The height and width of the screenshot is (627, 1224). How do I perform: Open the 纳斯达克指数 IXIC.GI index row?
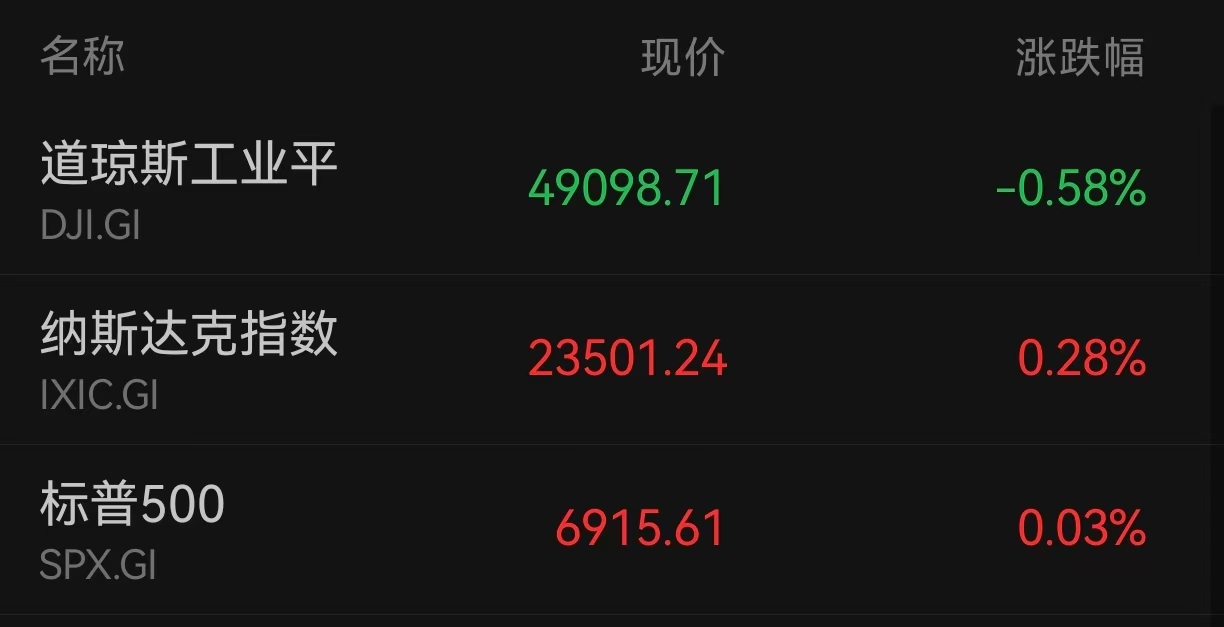(x=190, y=358)
